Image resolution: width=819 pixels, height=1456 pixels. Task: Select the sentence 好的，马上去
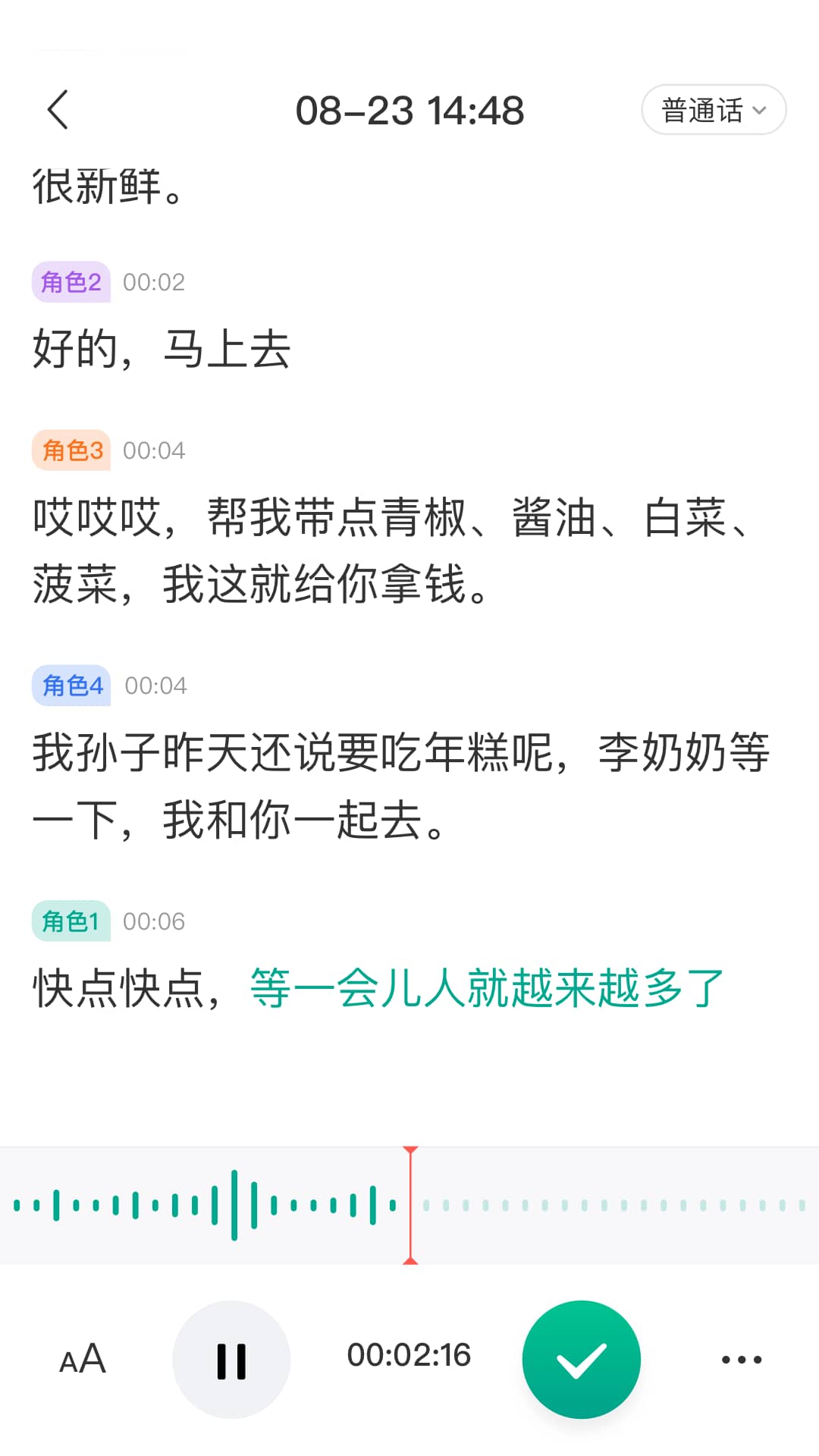click(159, 350)
